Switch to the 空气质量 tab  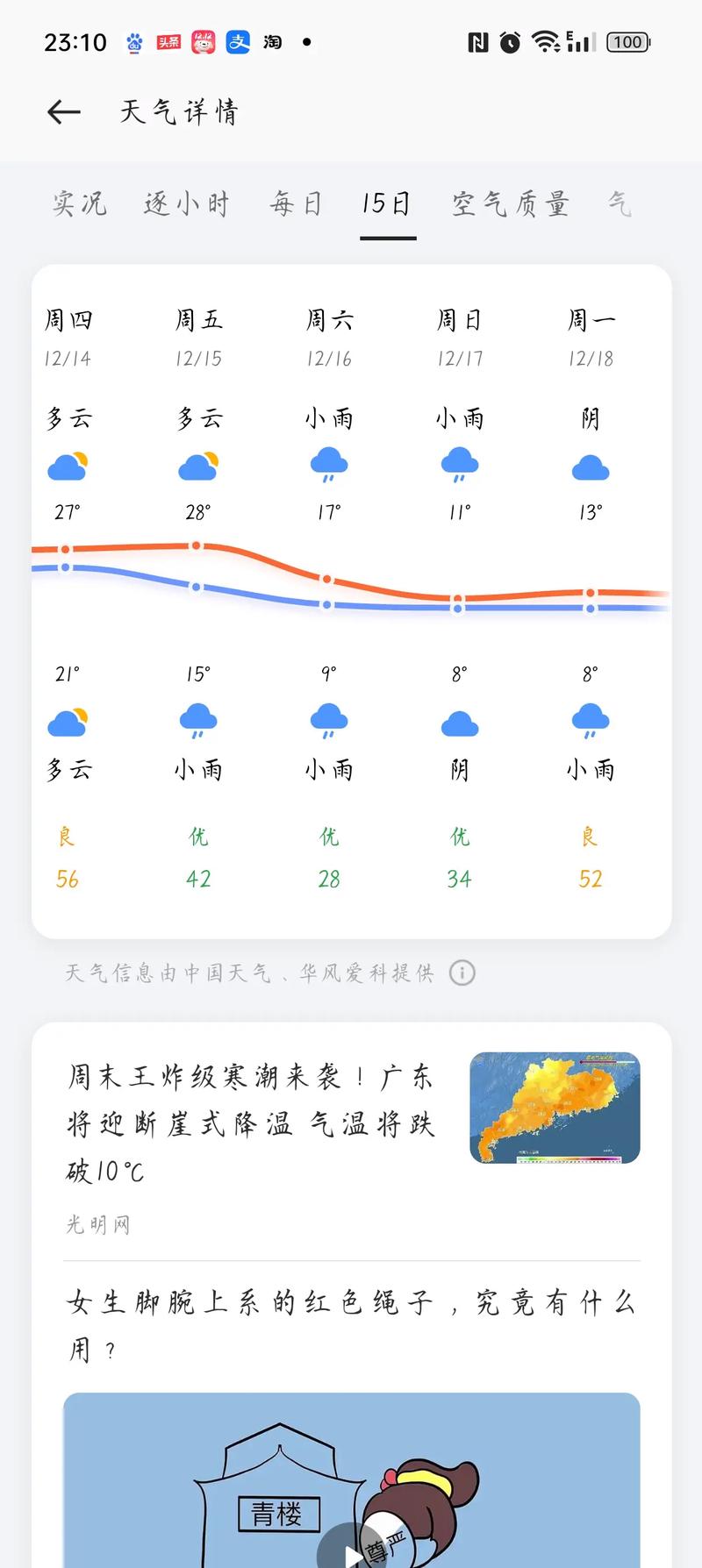510,203
